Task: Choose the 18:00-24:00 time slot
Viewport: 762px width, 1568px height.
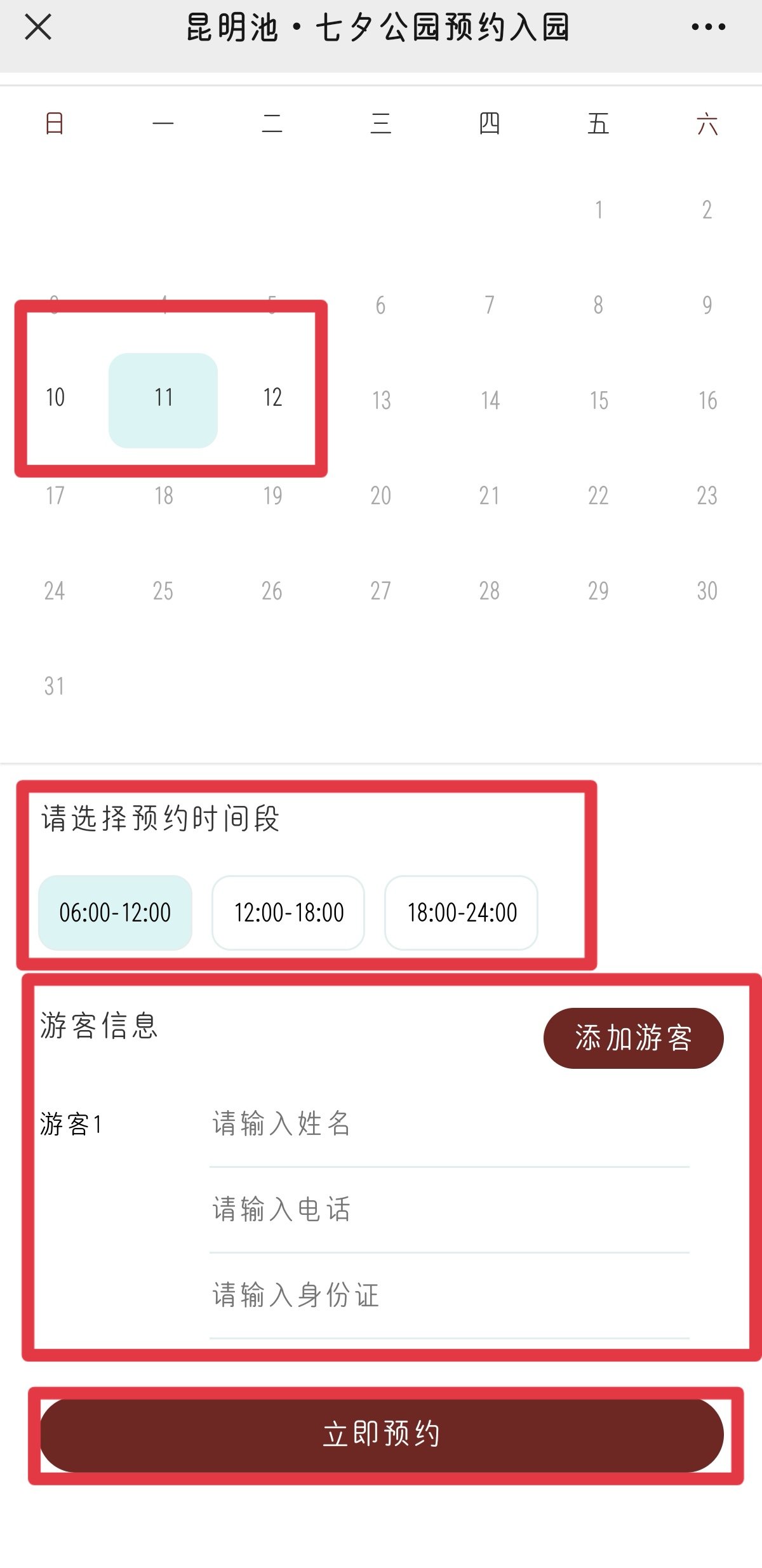Action: pos(462,913)
